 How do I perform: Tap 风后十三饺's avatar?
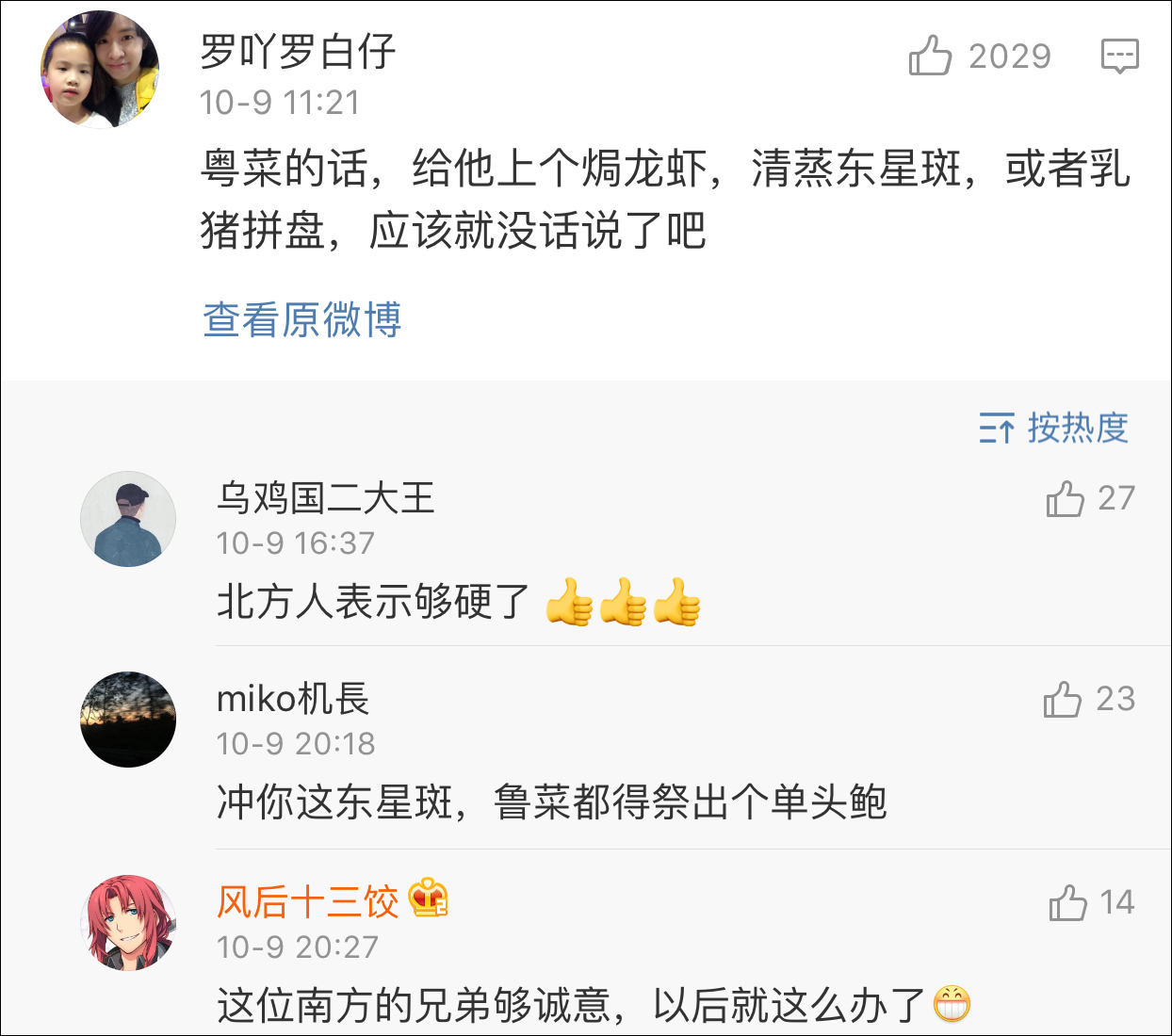tap(128, 923)
